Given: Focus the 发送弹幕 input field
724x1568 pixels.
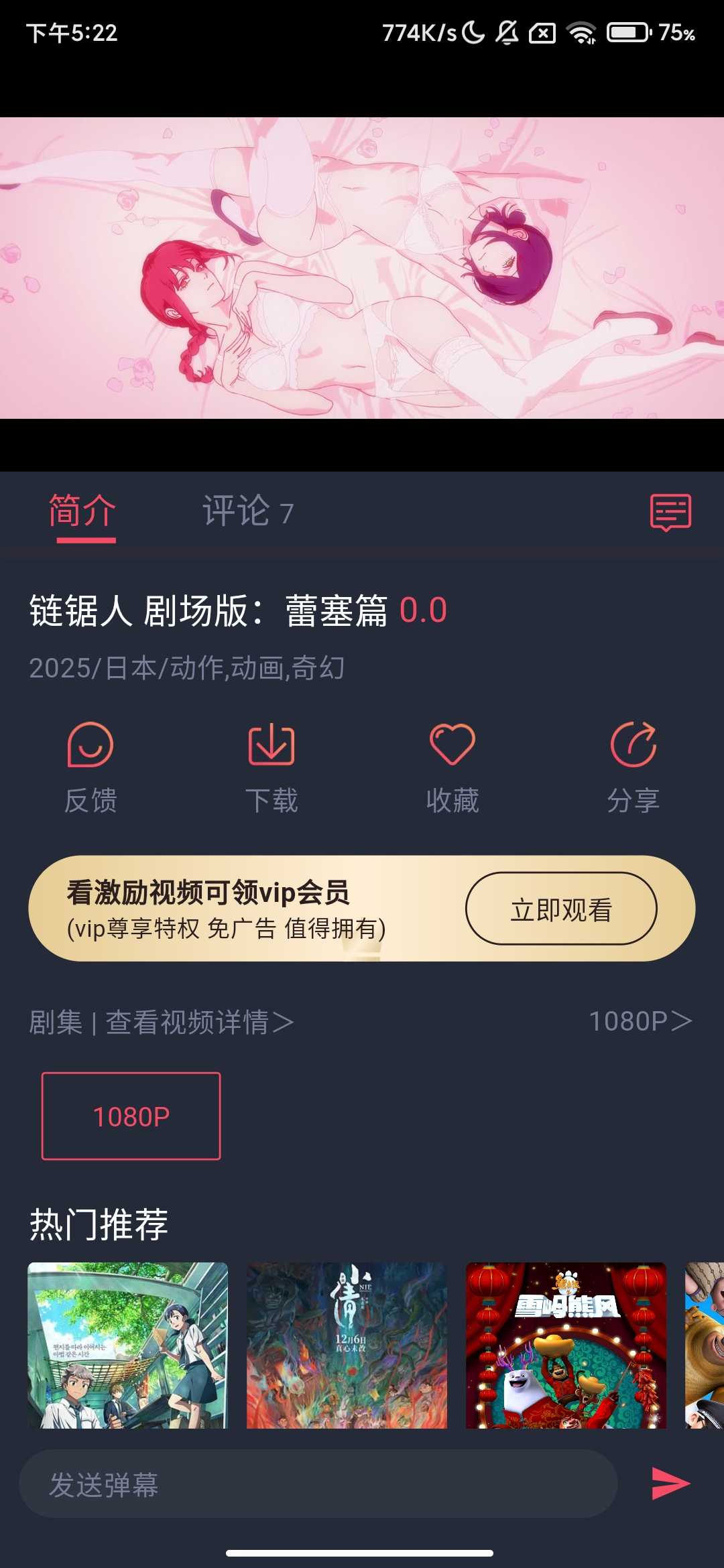Looking at the screenshot, I should (x=318, y=1484).
